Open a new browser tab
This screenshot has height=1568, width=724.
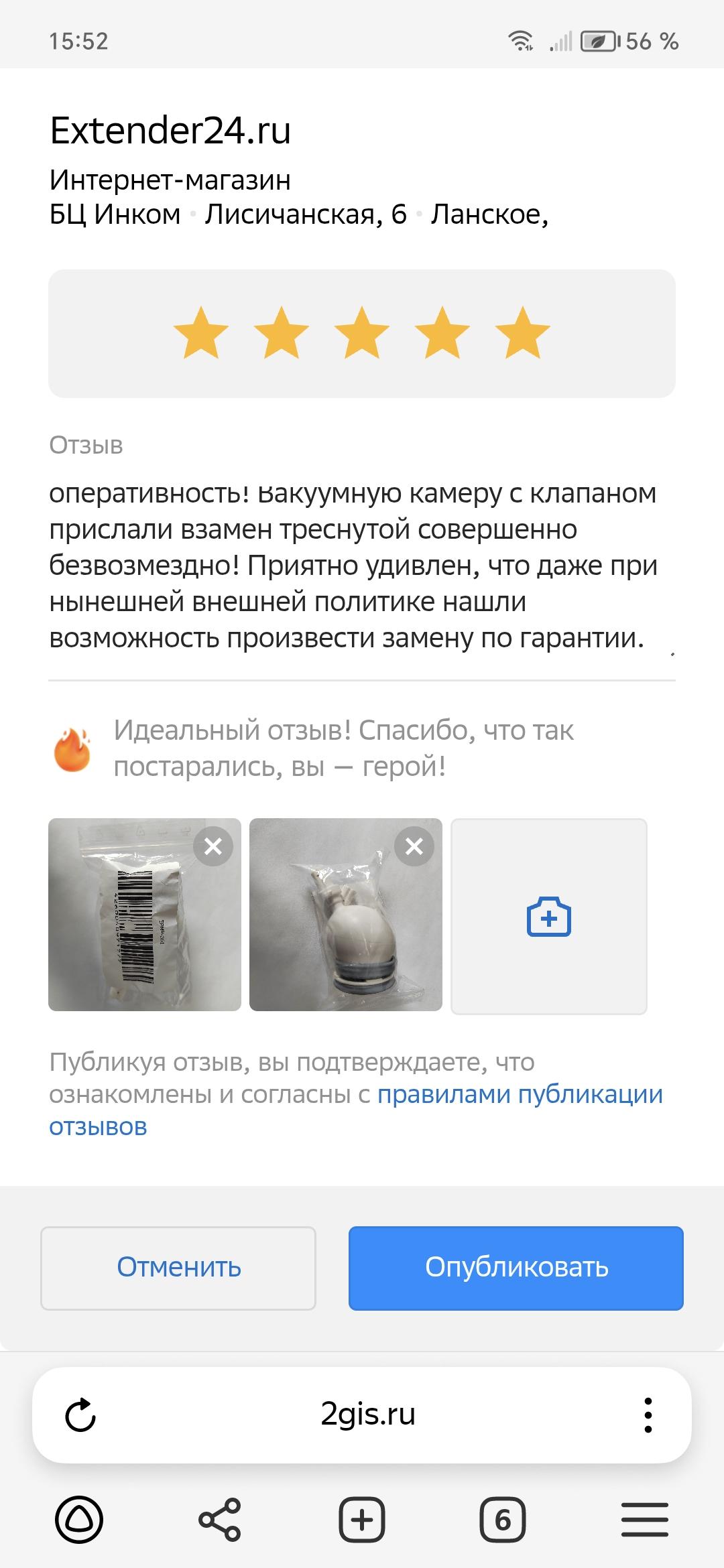[x=362, y=1520]
